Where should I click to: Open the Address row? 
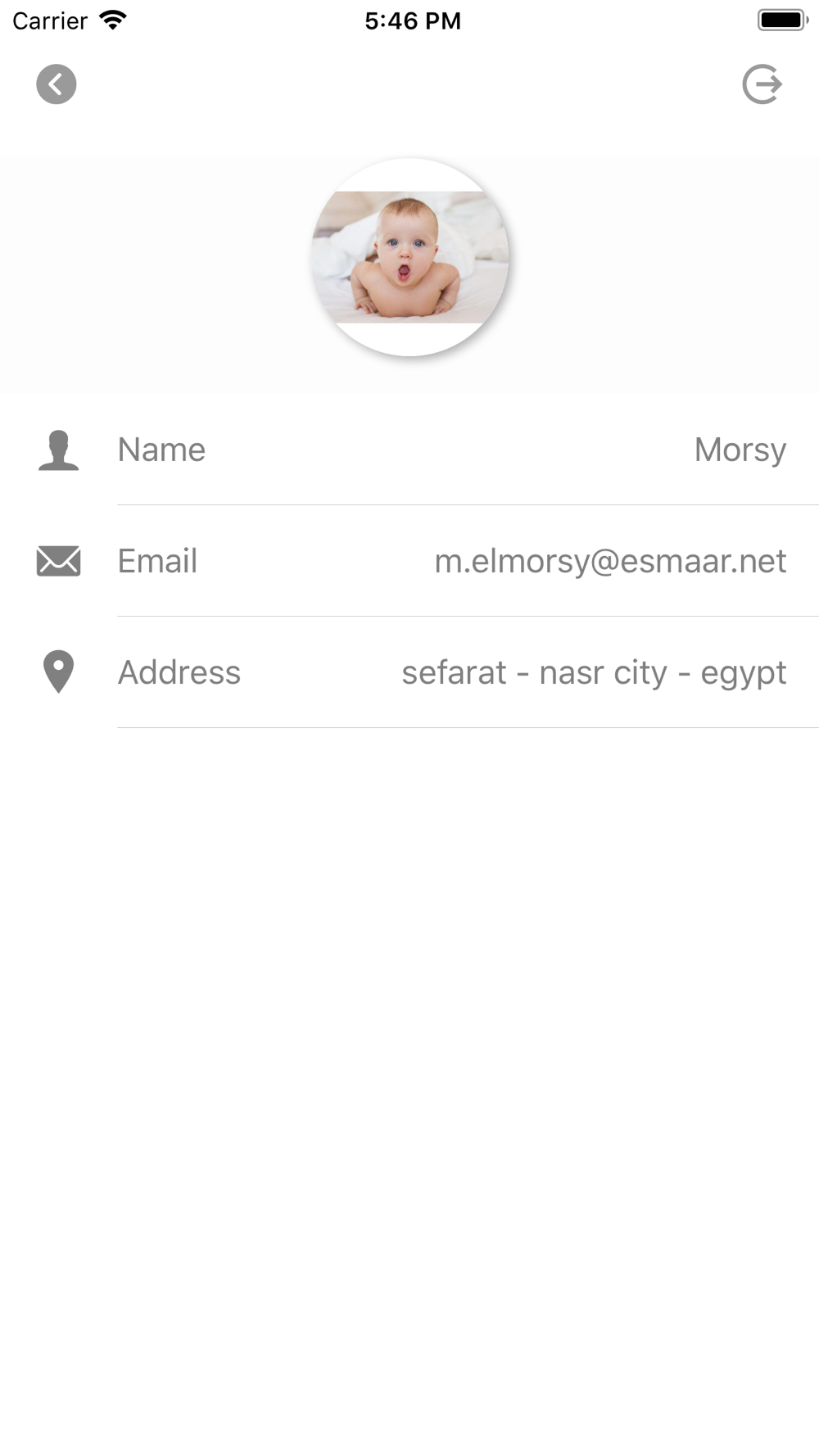409,672
